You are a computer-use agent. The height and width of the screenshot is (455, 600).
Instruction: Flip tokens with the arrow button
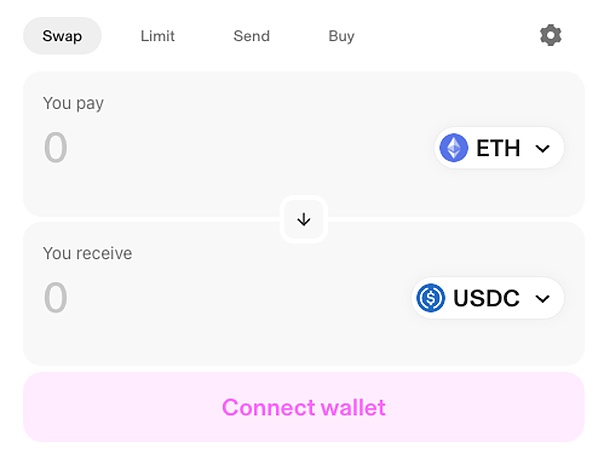(x=304, y=219)
